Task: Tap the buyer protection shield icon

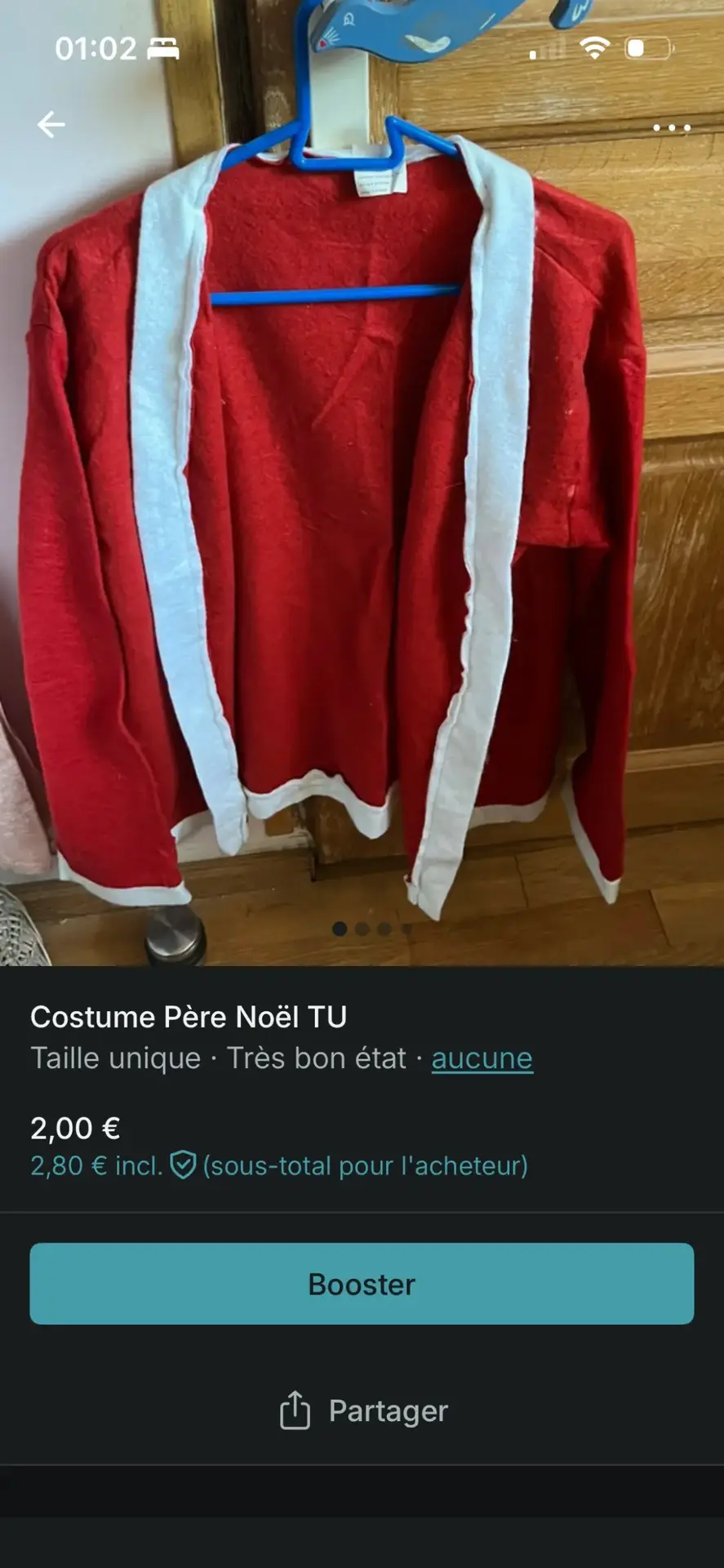Action: pyautogui.click(x=183, y=1165)
